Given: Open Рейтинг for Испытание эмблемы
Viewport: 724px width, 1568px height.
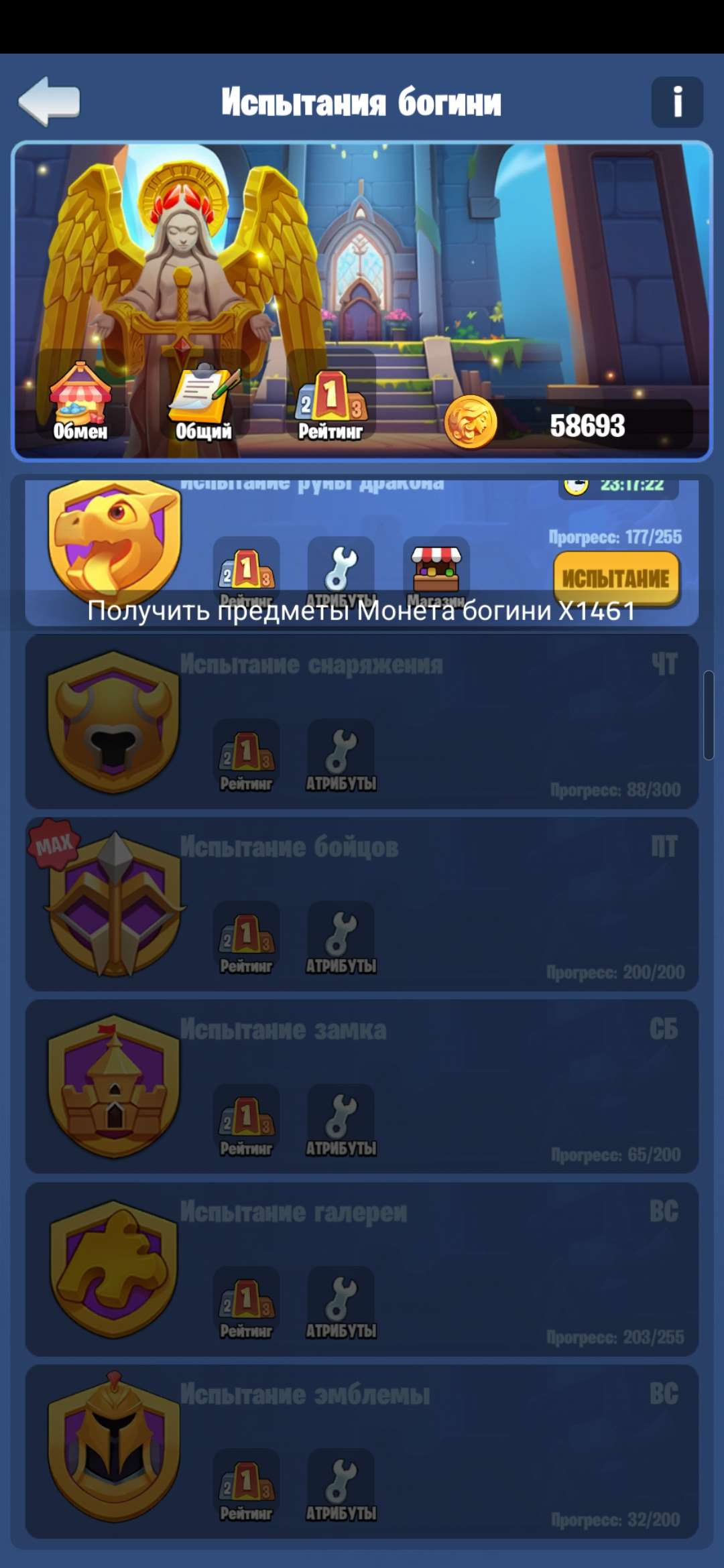Looking at the screenshot, I should coord(246,1484).
